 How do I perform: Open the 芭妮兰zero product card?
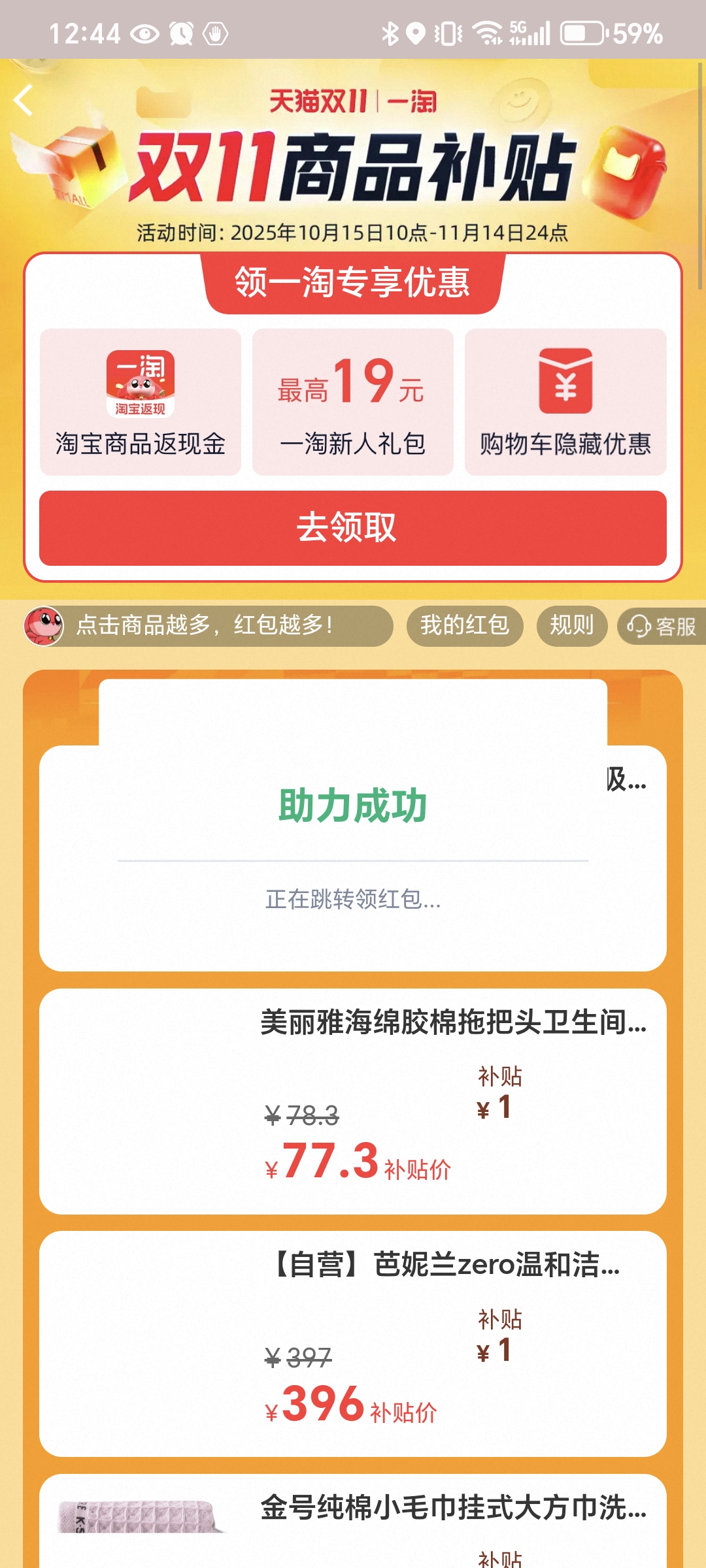pyautogui.click(x=353, y=1343)
